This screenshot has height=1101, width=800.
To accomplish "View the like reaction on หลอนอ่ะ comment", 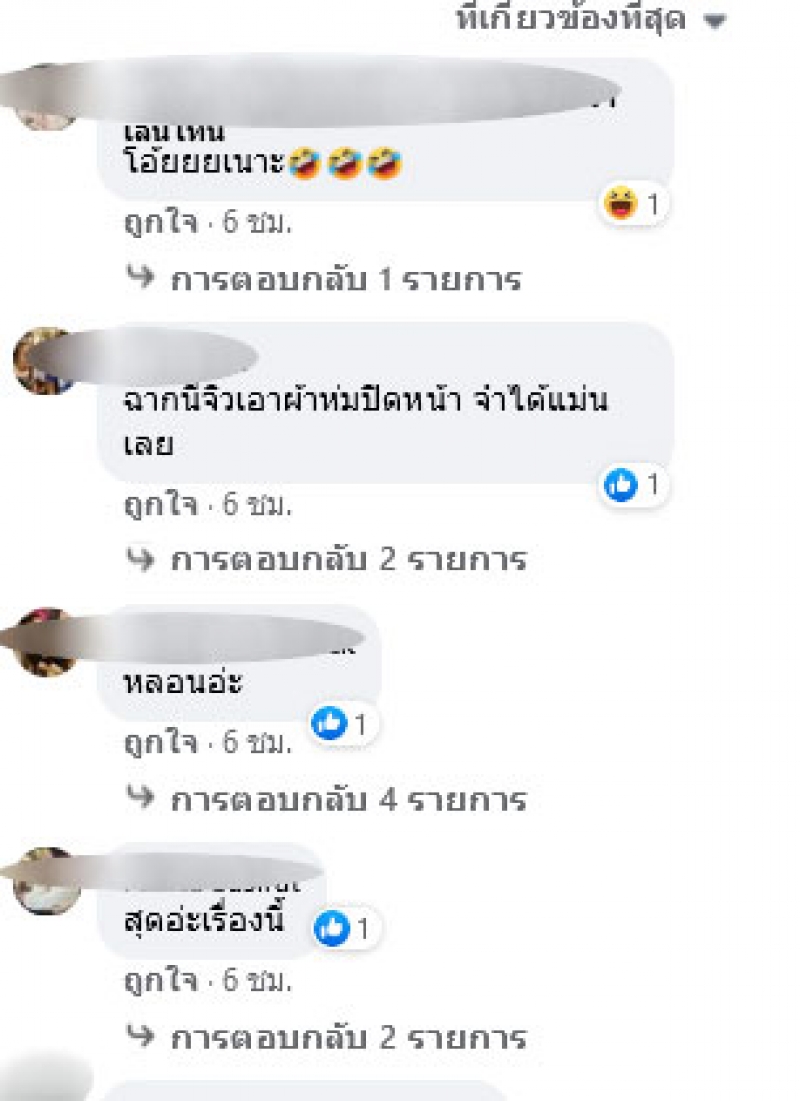I will (342, 723).
